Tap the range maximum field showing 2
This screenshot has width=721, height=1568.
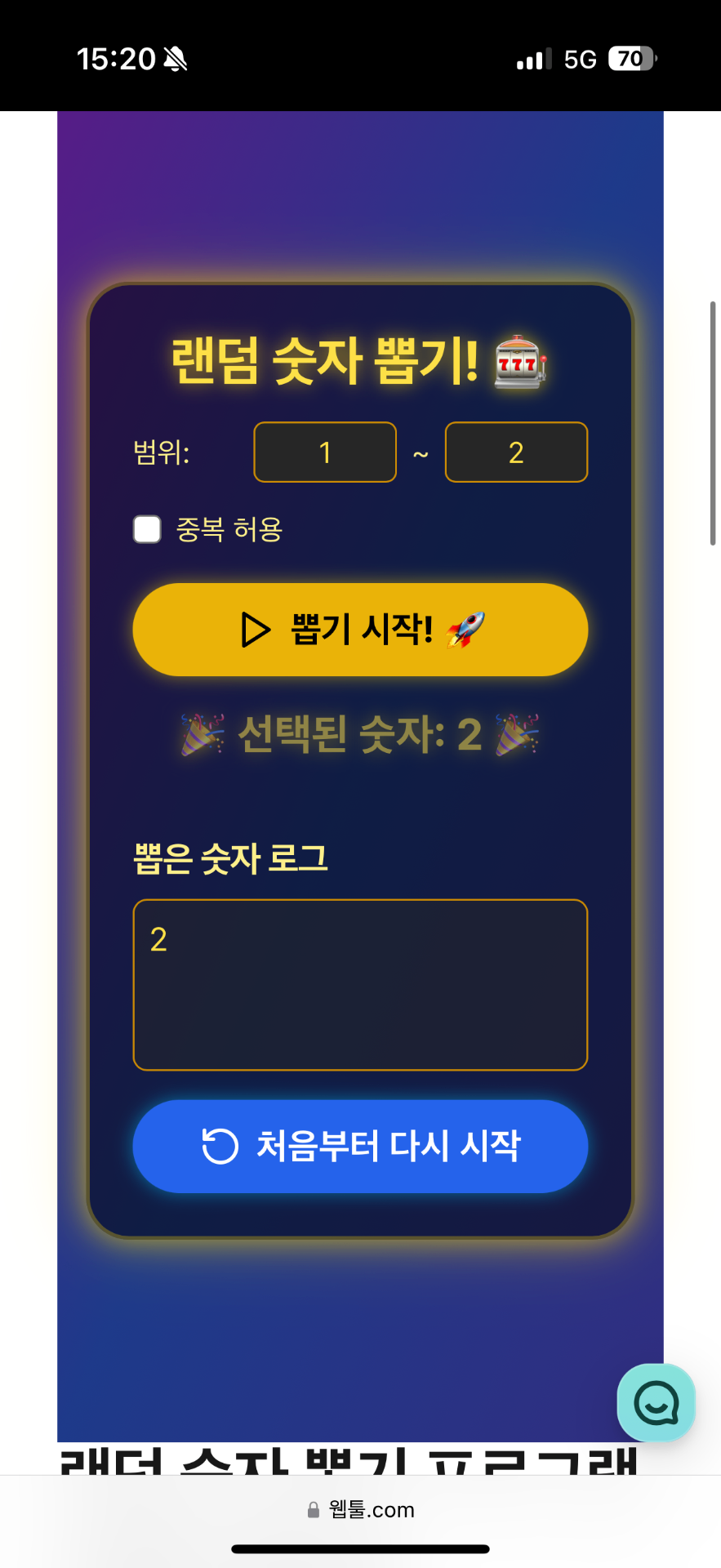(516, 452)
